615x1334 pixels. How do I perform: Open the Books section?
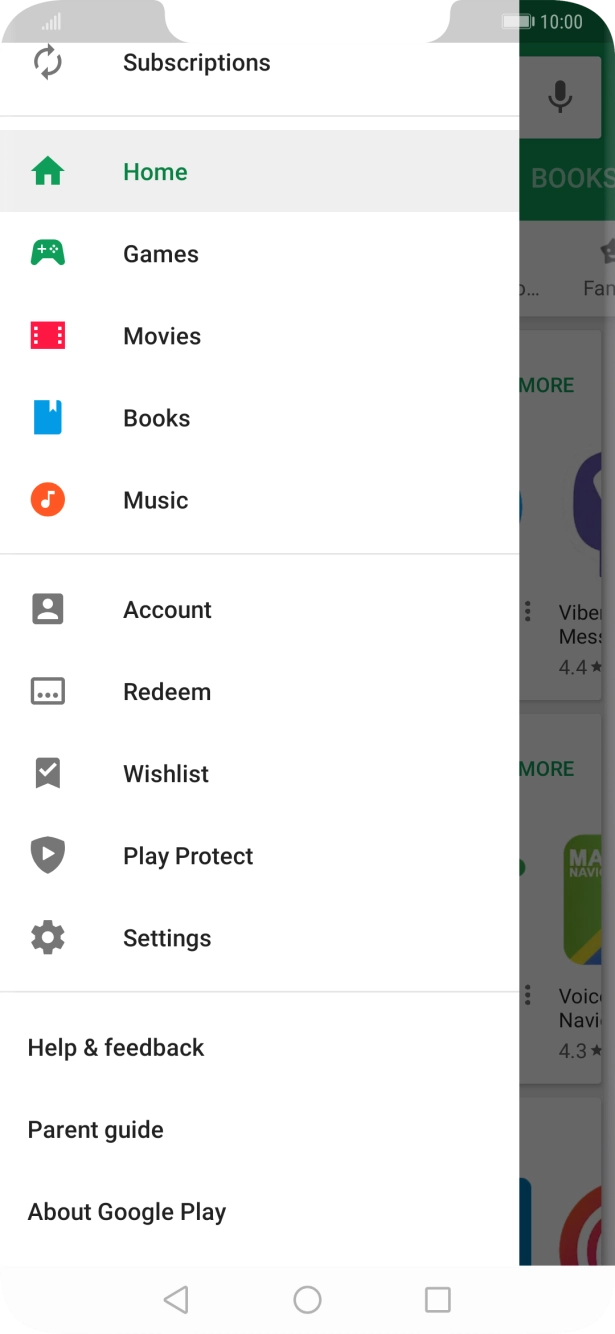coord(156,418)
